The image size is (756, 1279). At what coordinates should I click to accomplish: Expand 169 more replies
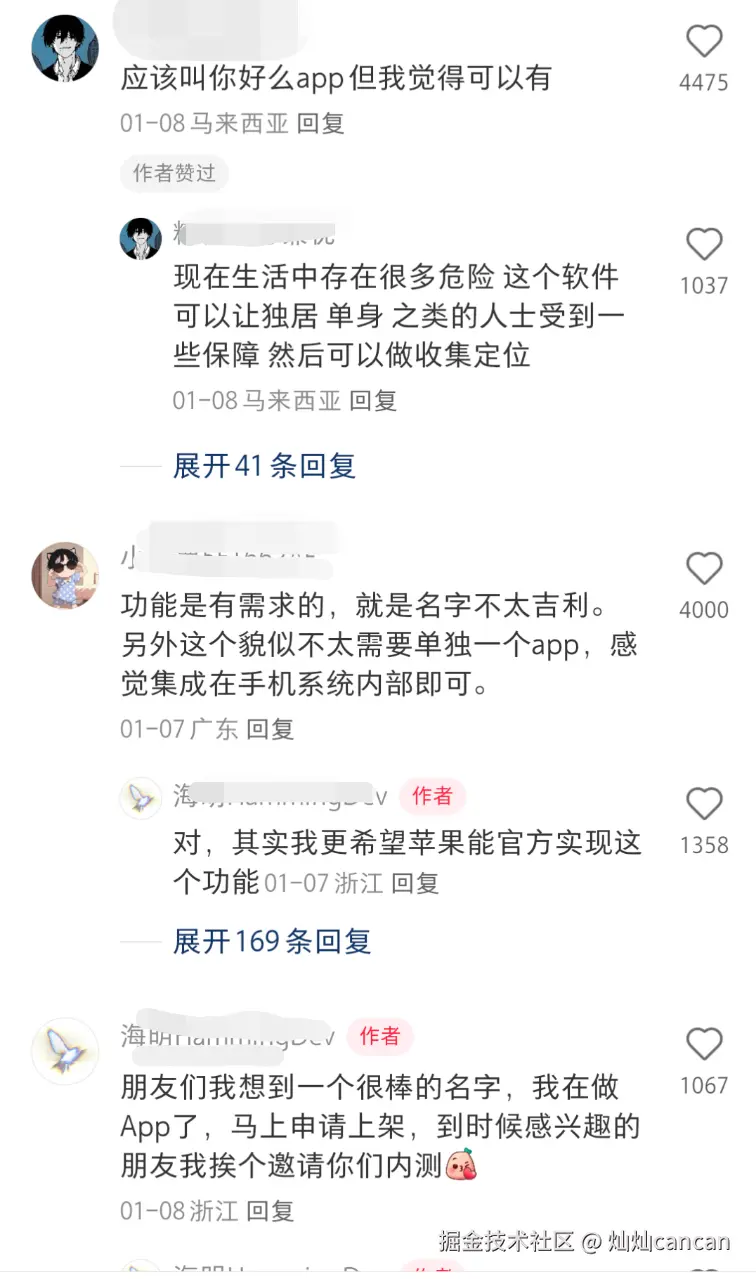(271, 941)
